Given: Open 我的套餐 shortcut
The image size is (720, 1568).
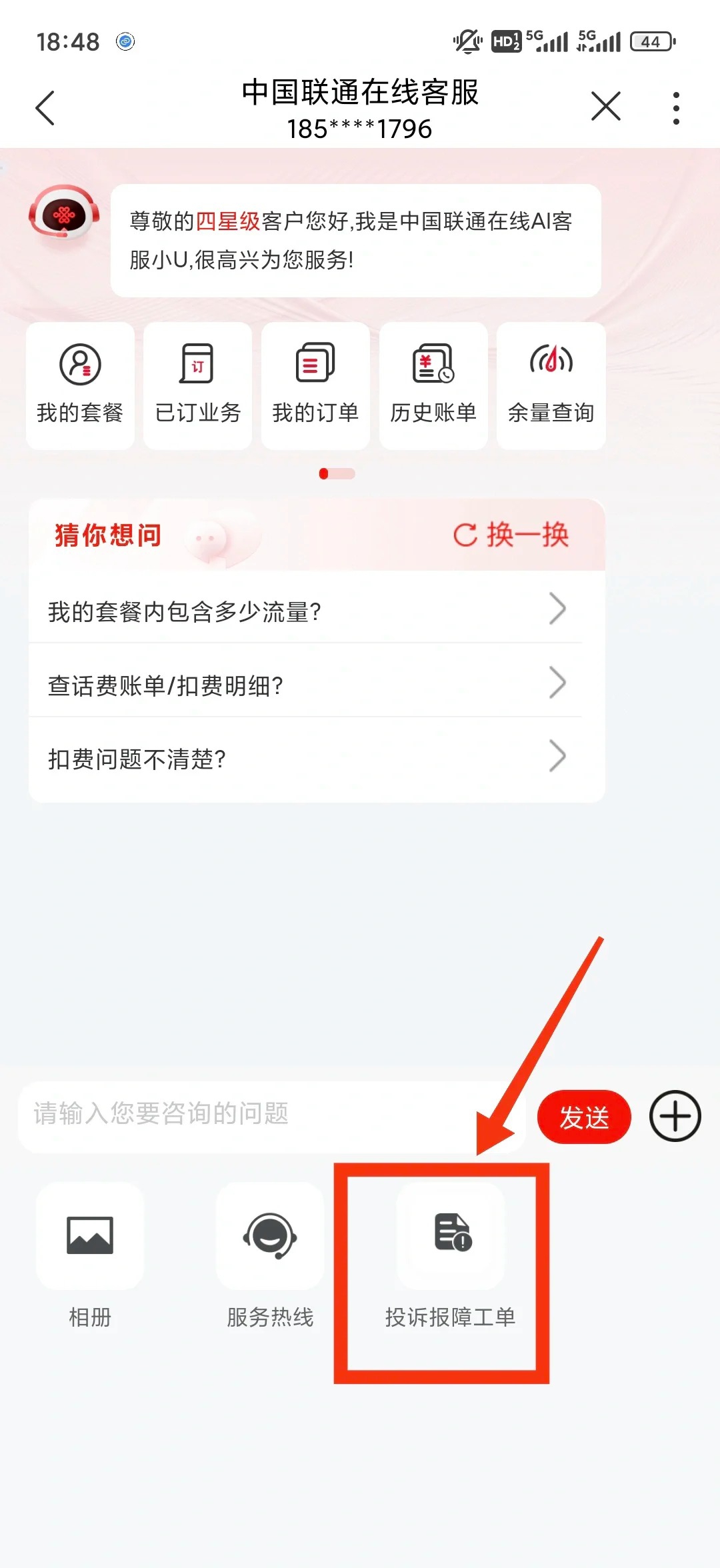Looking at the screenshot, I should (x=80, y=385).
